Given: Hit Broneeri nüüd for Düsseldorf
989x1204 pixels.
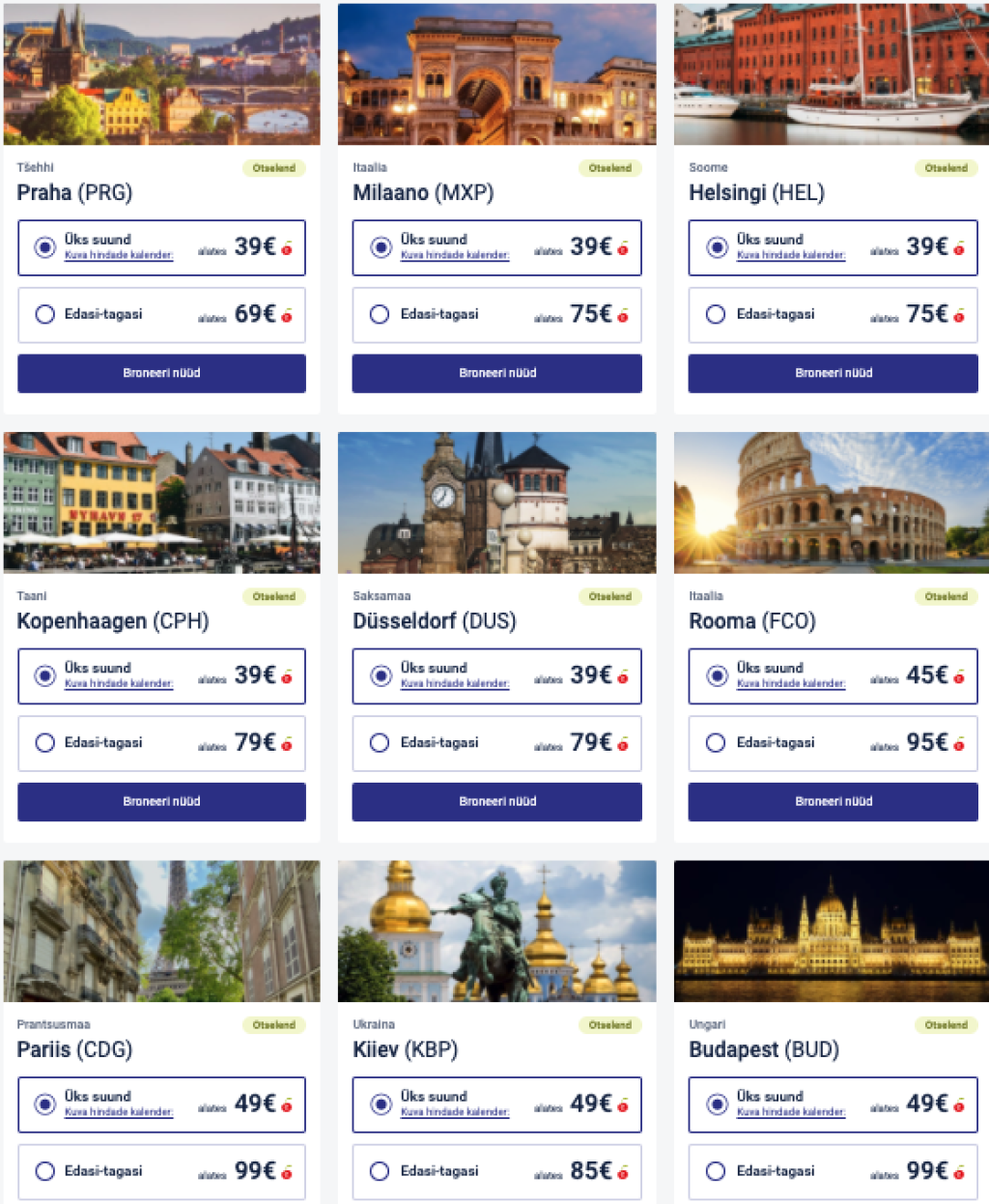Looking at the screenshot, I should (x=496, y=801).
